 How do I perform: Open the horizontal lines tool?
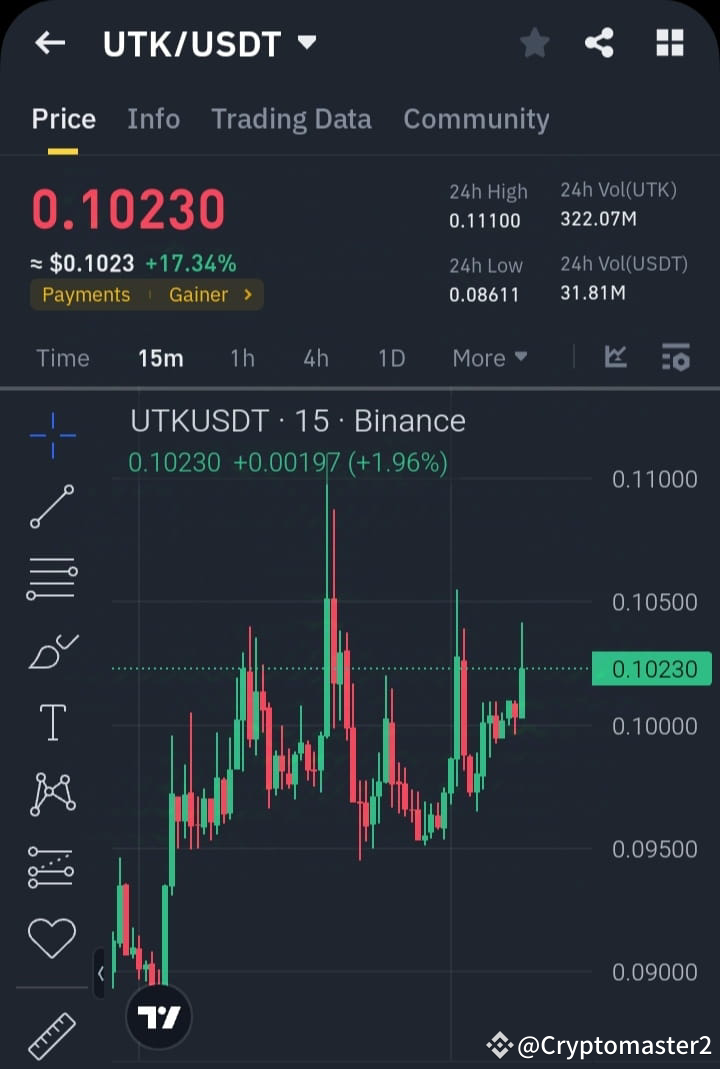point(52,578)
